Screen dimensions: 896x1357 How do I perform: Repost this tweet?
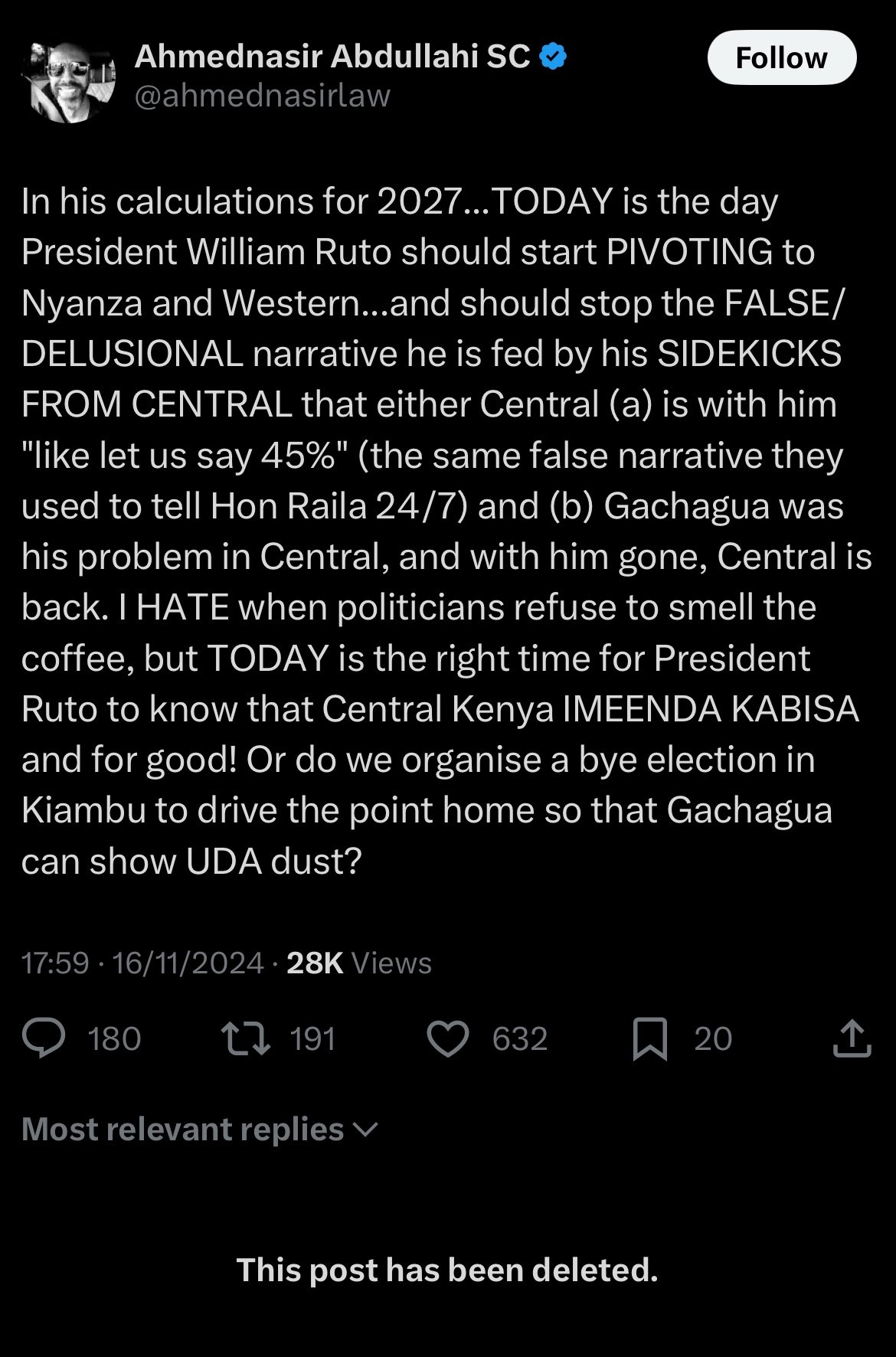[x=245, y=1039]
